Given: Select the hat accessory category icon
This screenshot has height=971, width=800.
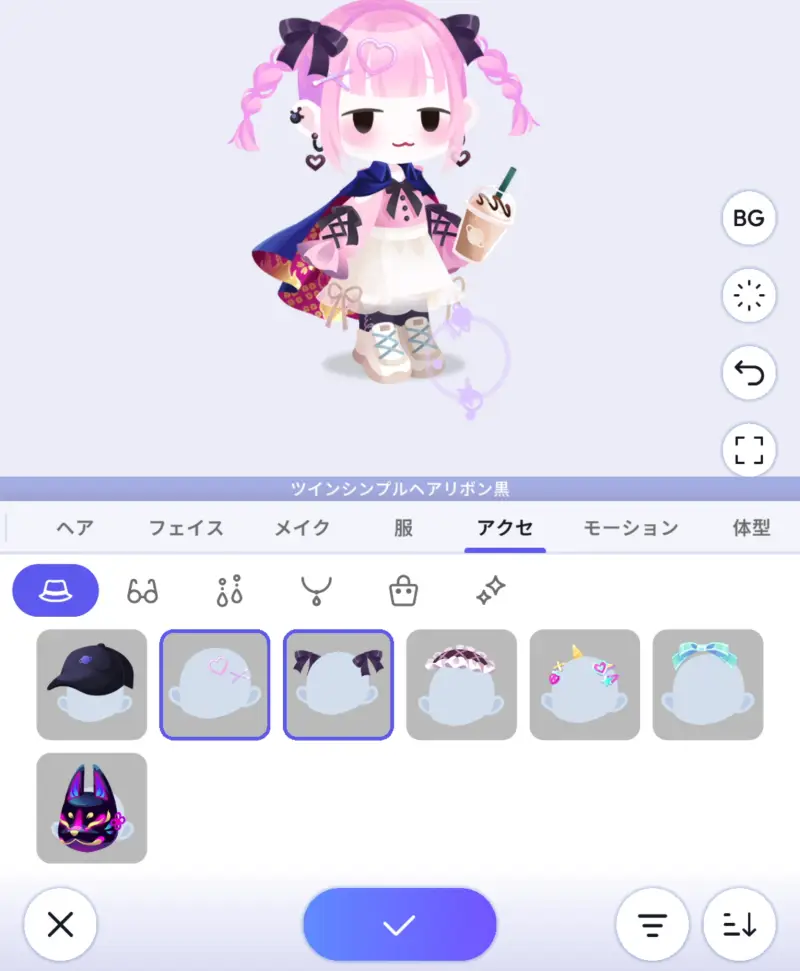Looking at the screenshot, I should pos(56,590).
